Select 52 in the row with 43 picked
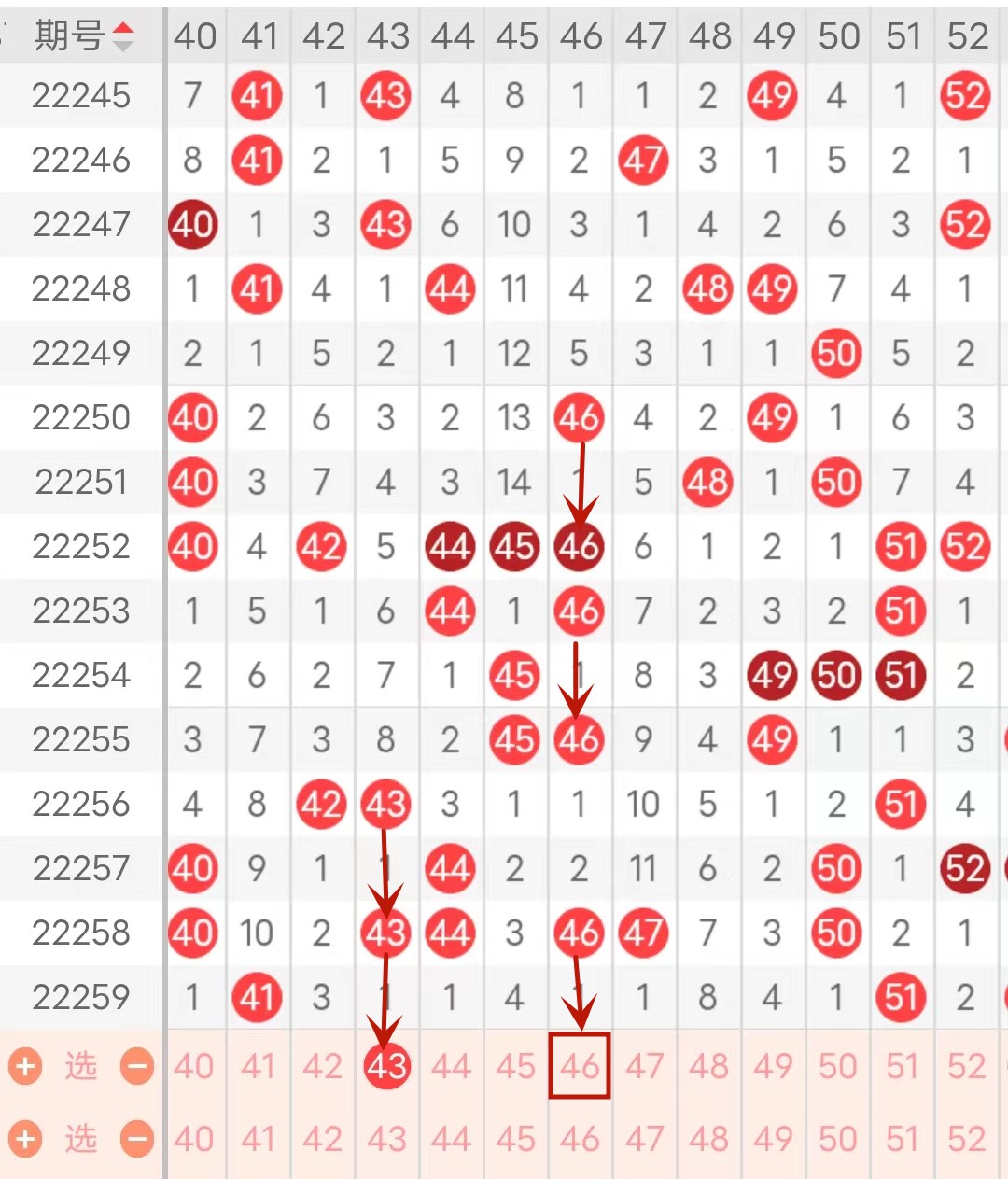The image size is (1008, 1179). pos(966,1066)
